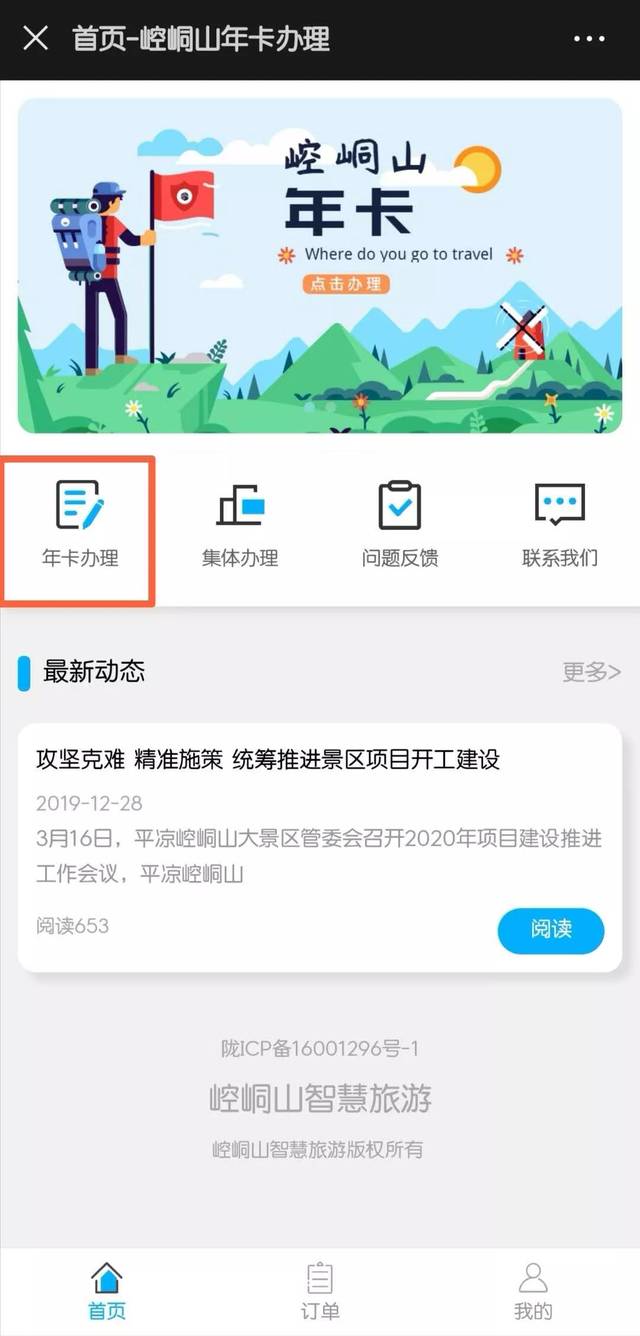640x1336 pixels.
Task: Tap the blue 阅读 button
Action: coord(551,930)
